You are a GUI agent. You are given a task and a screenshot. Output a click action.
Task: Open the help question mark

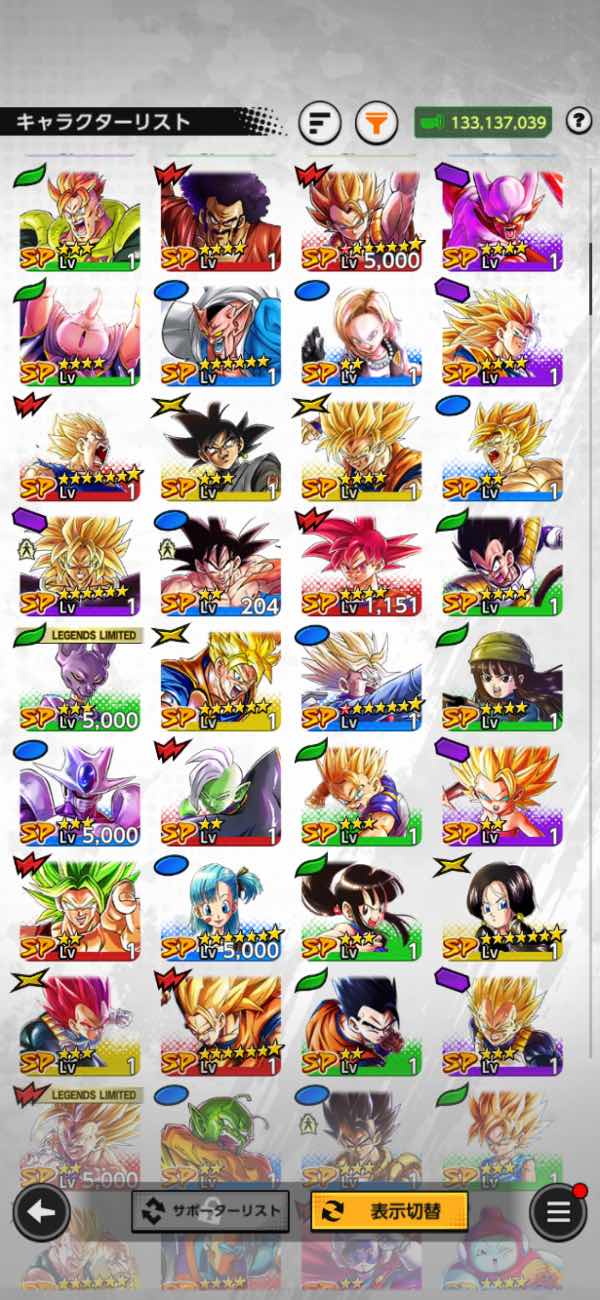point(578,122)
